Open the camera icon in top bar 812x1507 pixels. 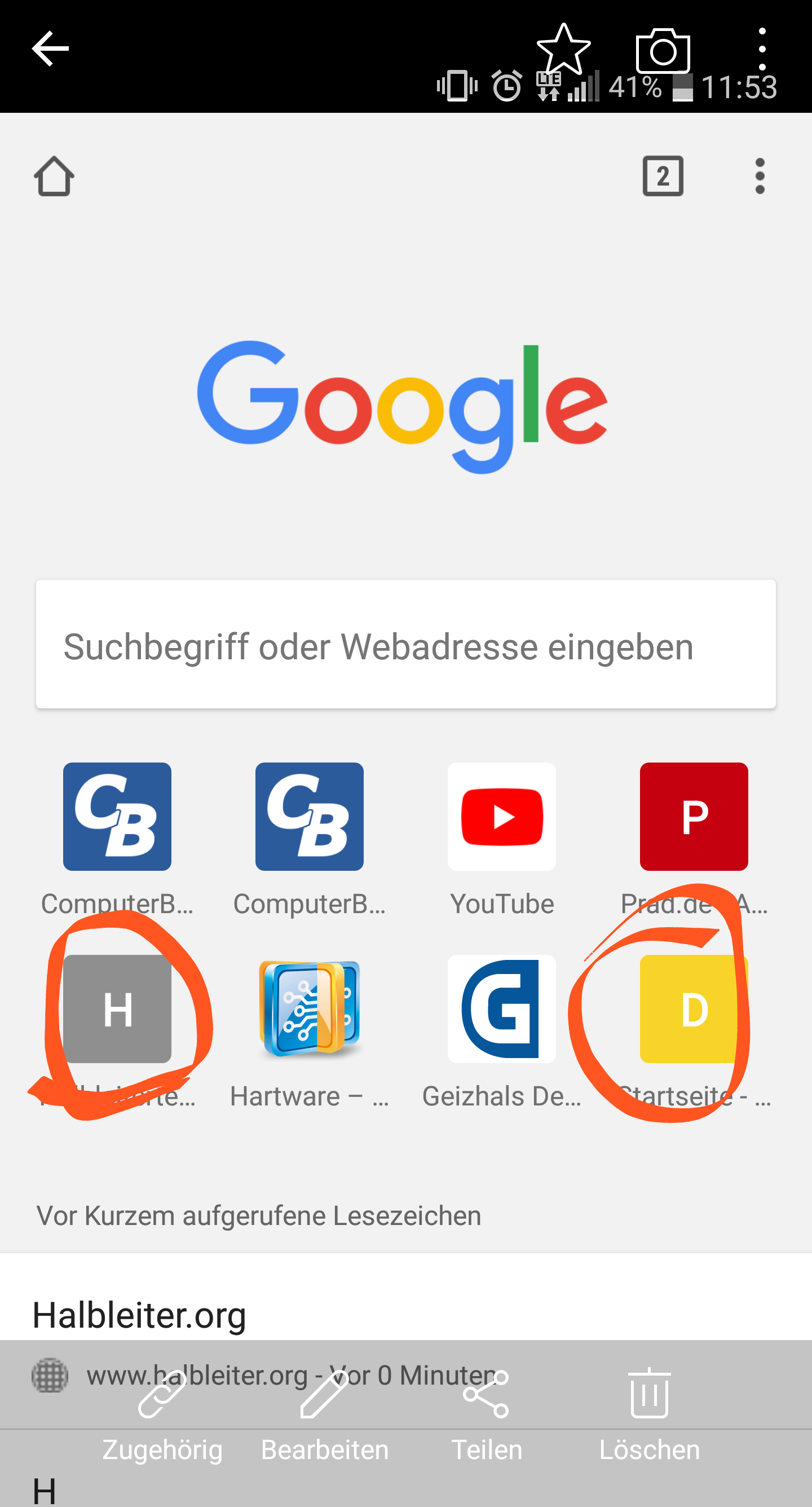coord(663,50)
